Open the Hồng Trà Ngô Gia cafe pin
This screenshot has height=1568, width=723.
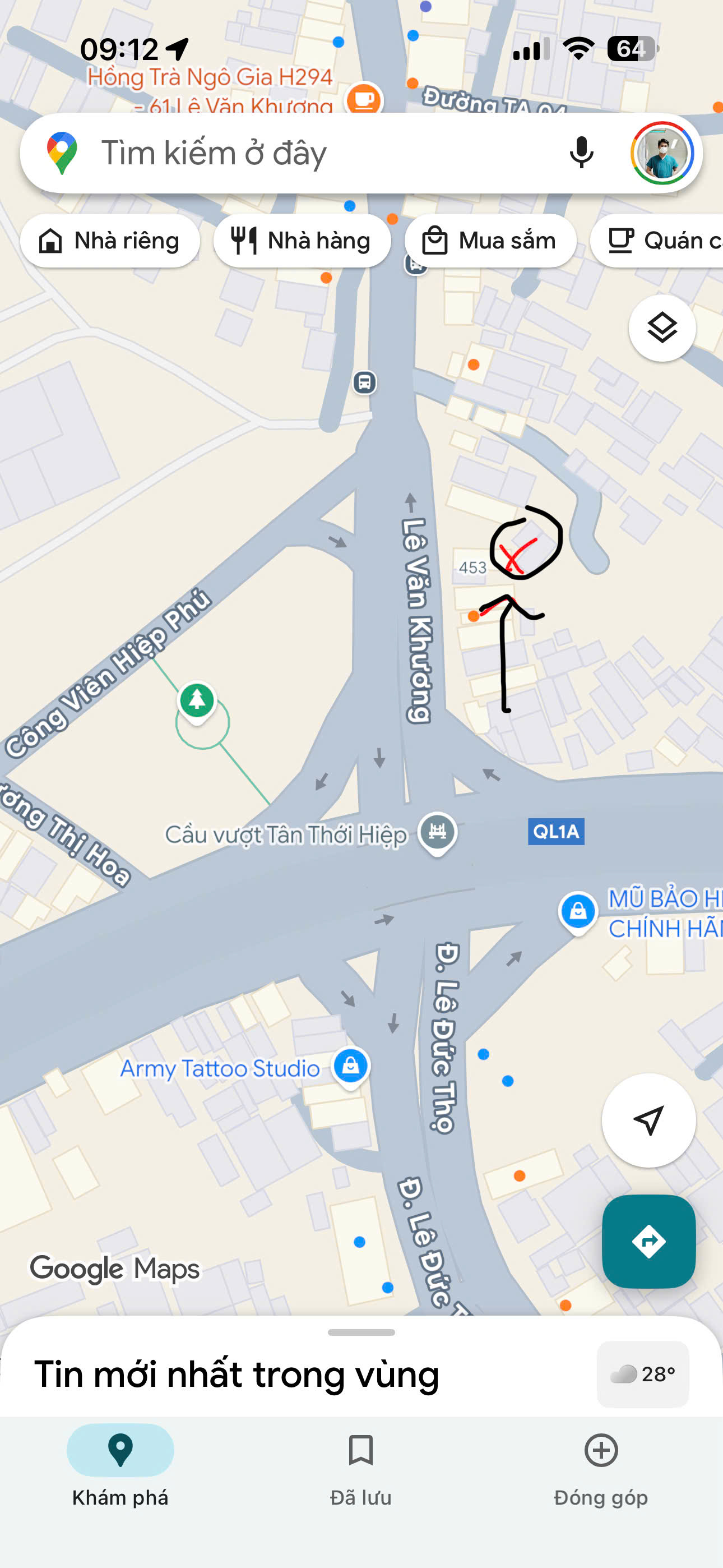[x=364, y=99]
